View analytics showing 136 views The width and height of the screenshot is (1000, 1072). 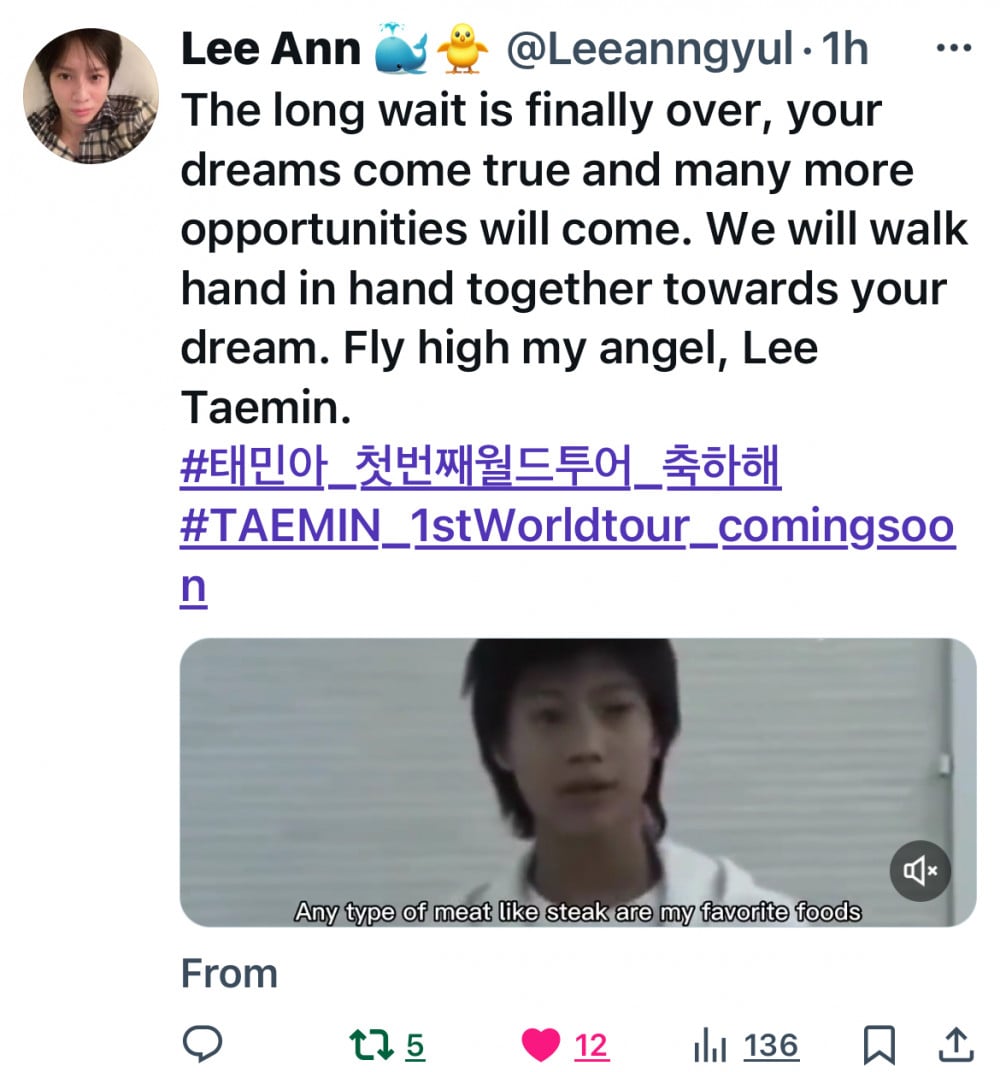[x=710, y=1045]
